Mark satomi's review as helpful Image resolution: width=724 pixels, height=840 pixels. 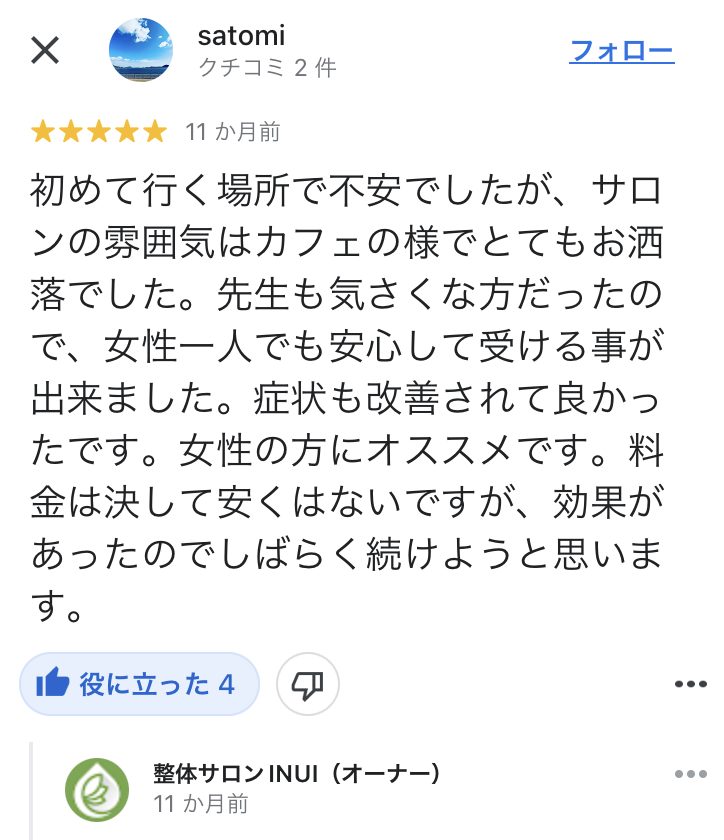tap(138, 685)
